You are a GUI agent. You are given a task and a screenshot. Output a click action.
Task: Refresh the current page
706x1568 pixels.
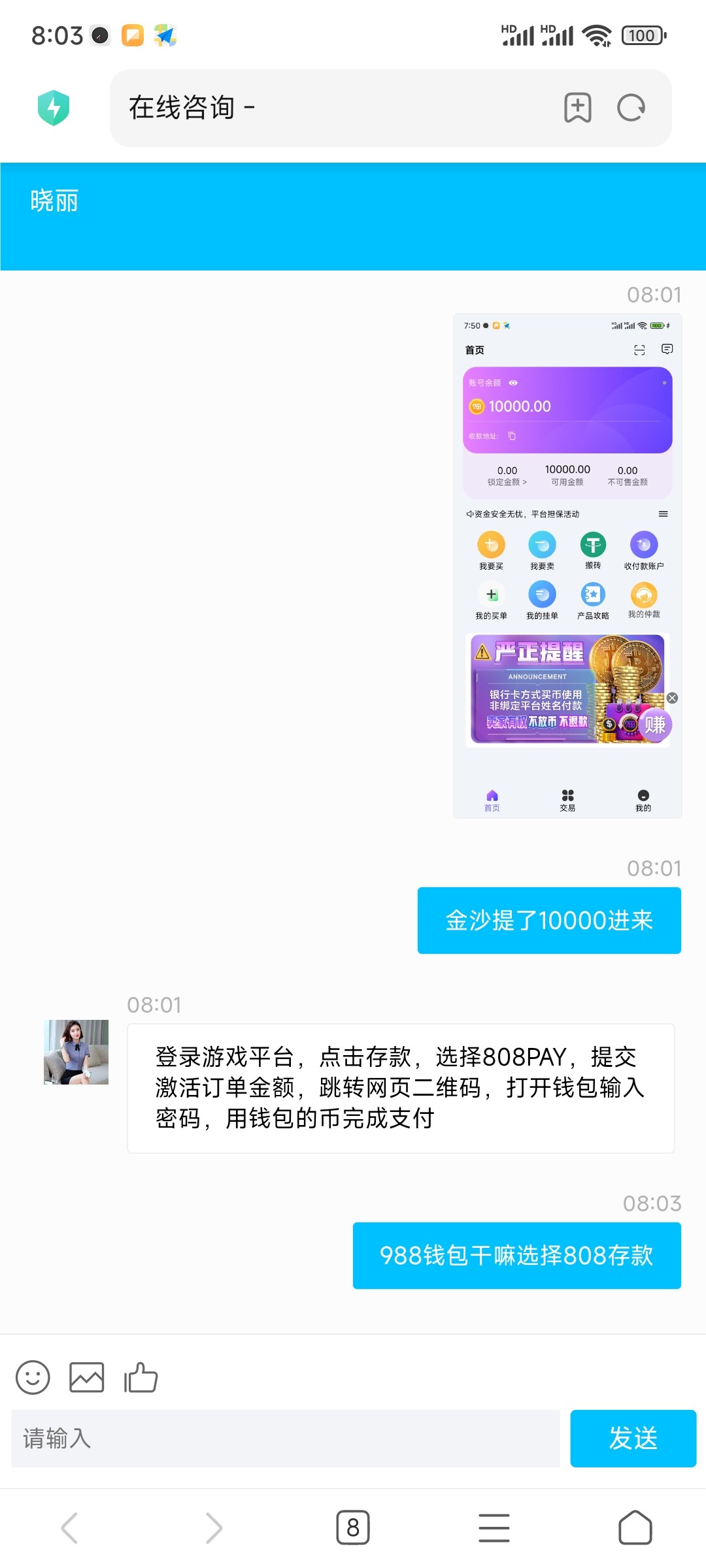[x=630, y=108]
